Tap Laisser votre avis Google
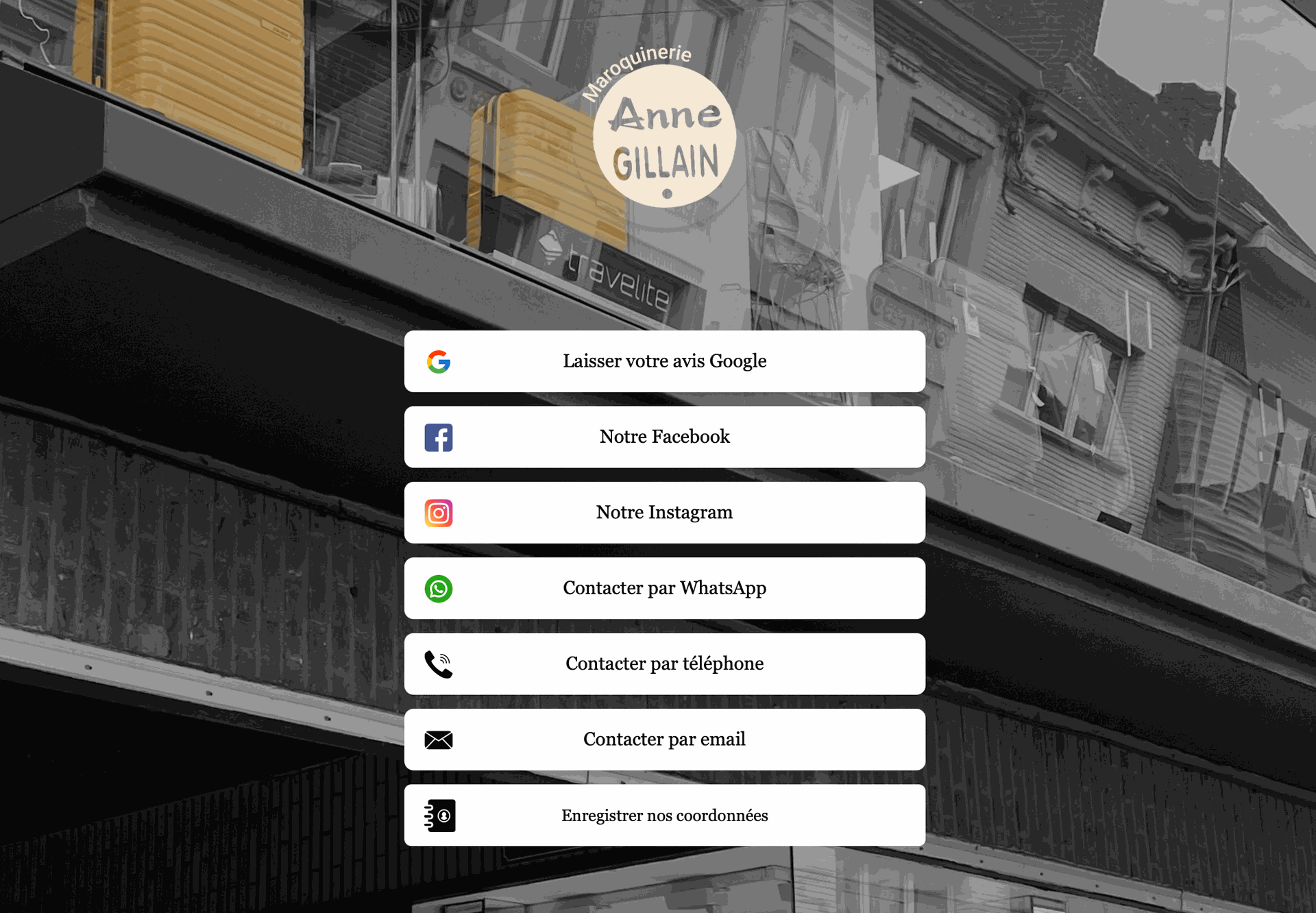The height and width of the screenshot is (913, 1316). [664, 361]
